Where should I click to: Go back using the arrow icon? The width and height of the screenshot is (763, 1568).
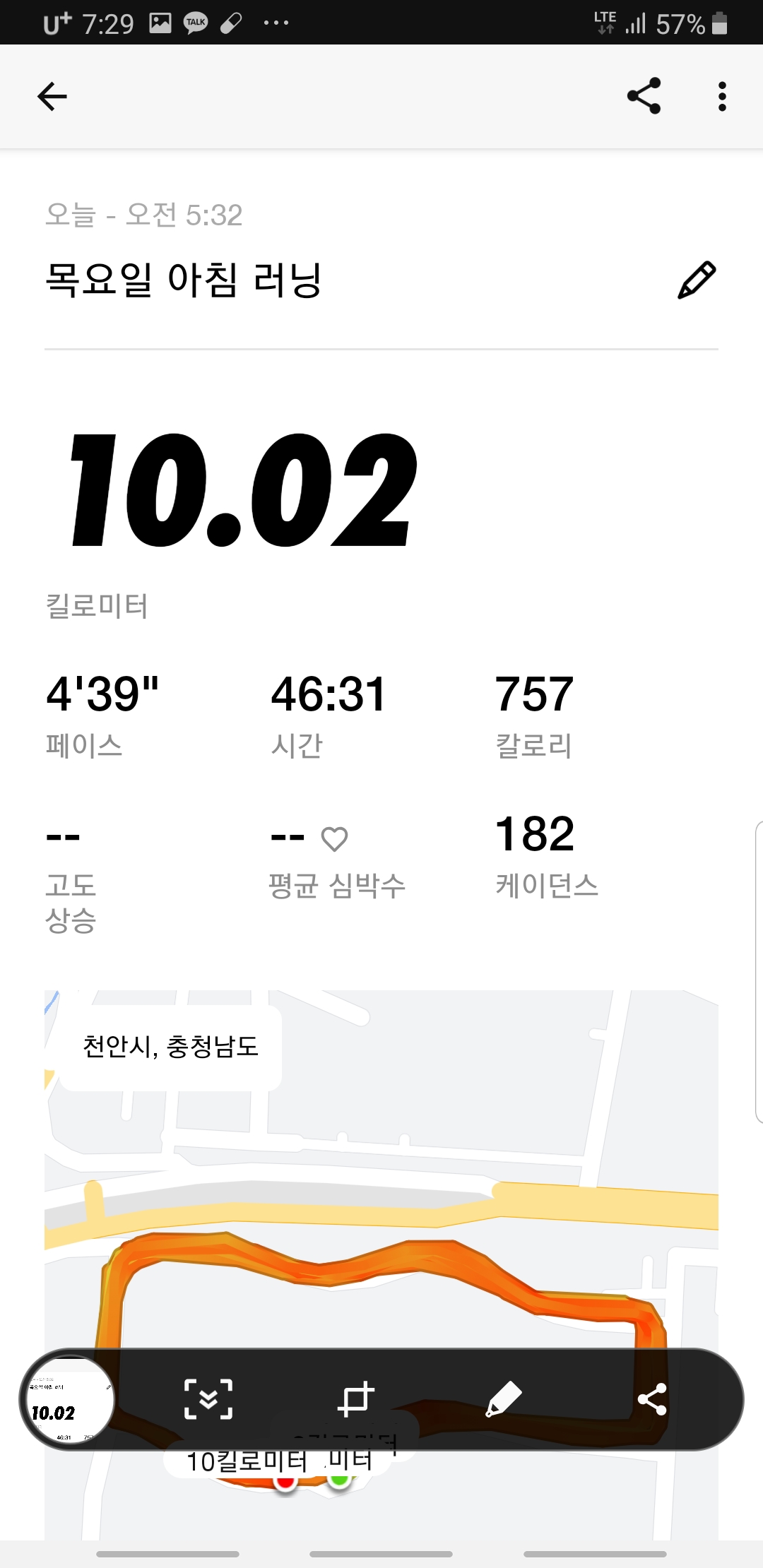(52, 97)
